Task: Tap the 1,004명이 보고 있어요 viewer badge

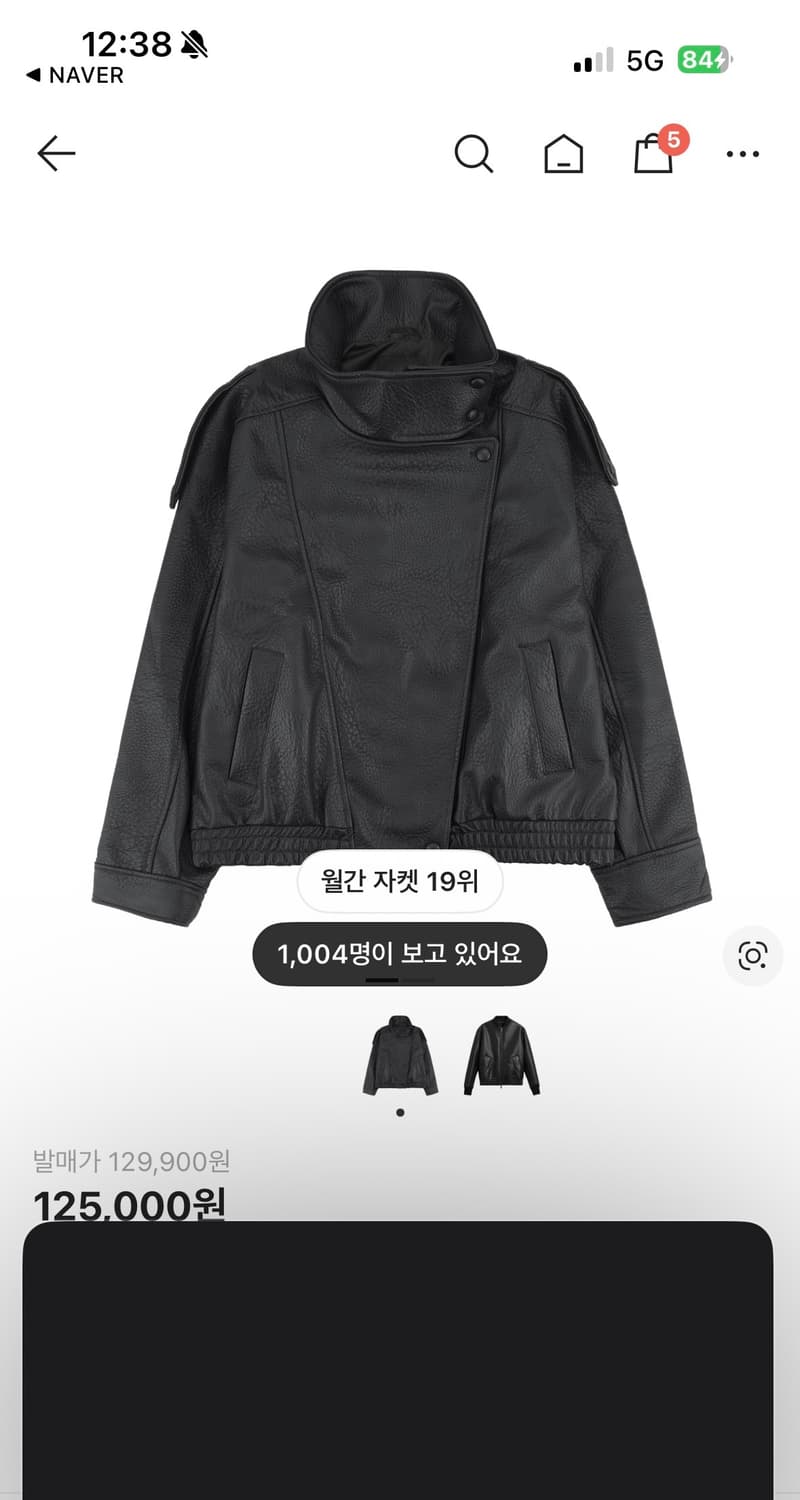Action: [400, 954]
